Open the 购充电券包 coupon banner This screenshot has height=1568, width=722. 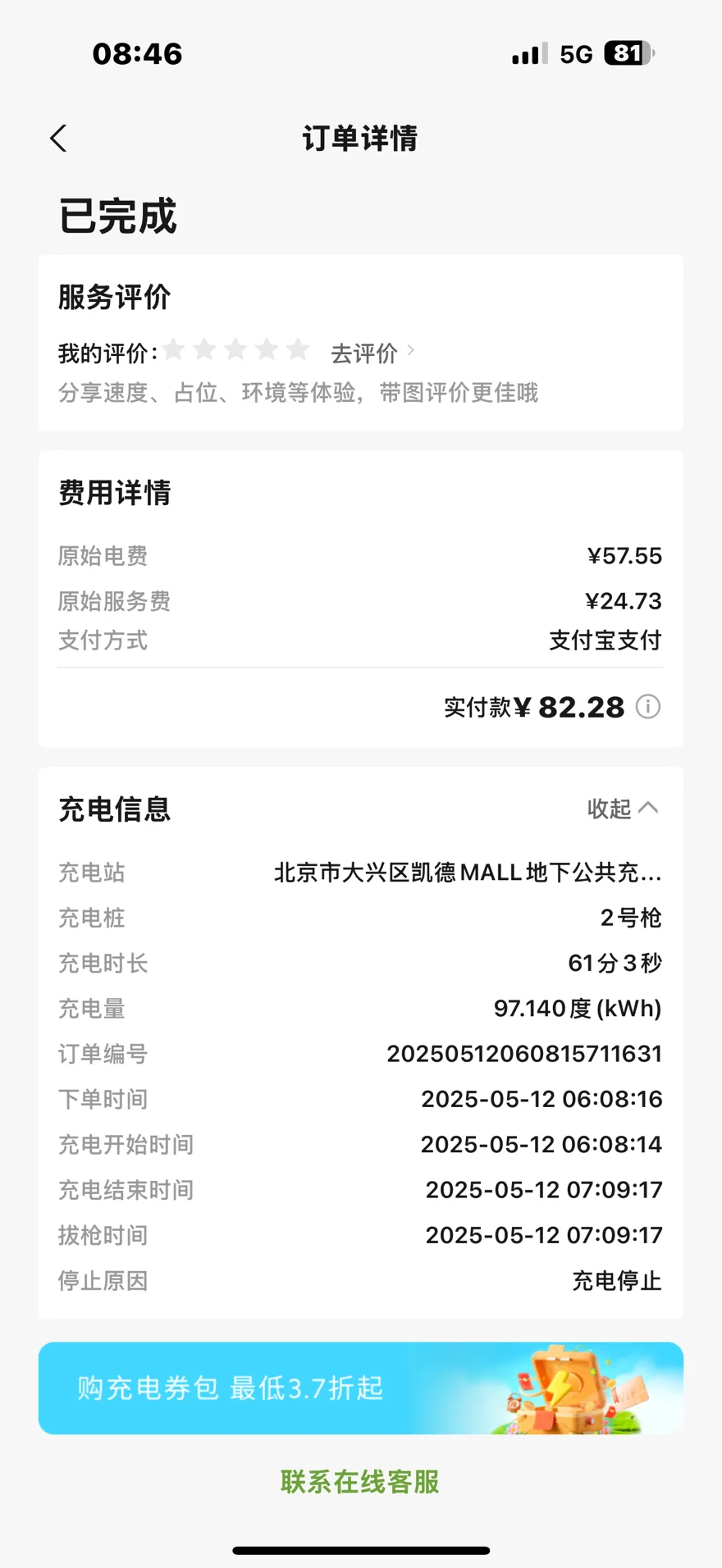click(x=360, y=1388)
